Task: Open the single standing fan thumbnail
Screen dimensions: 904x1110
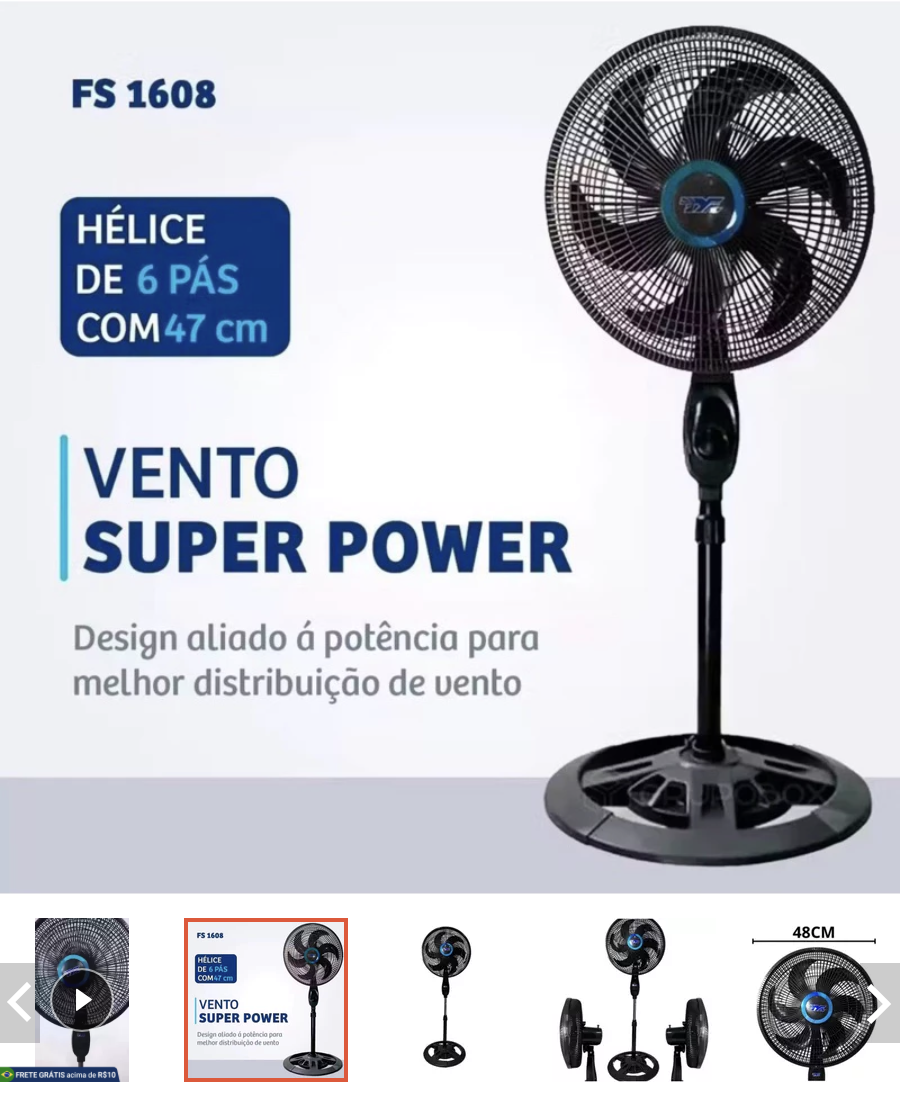Action: [445, 999]
